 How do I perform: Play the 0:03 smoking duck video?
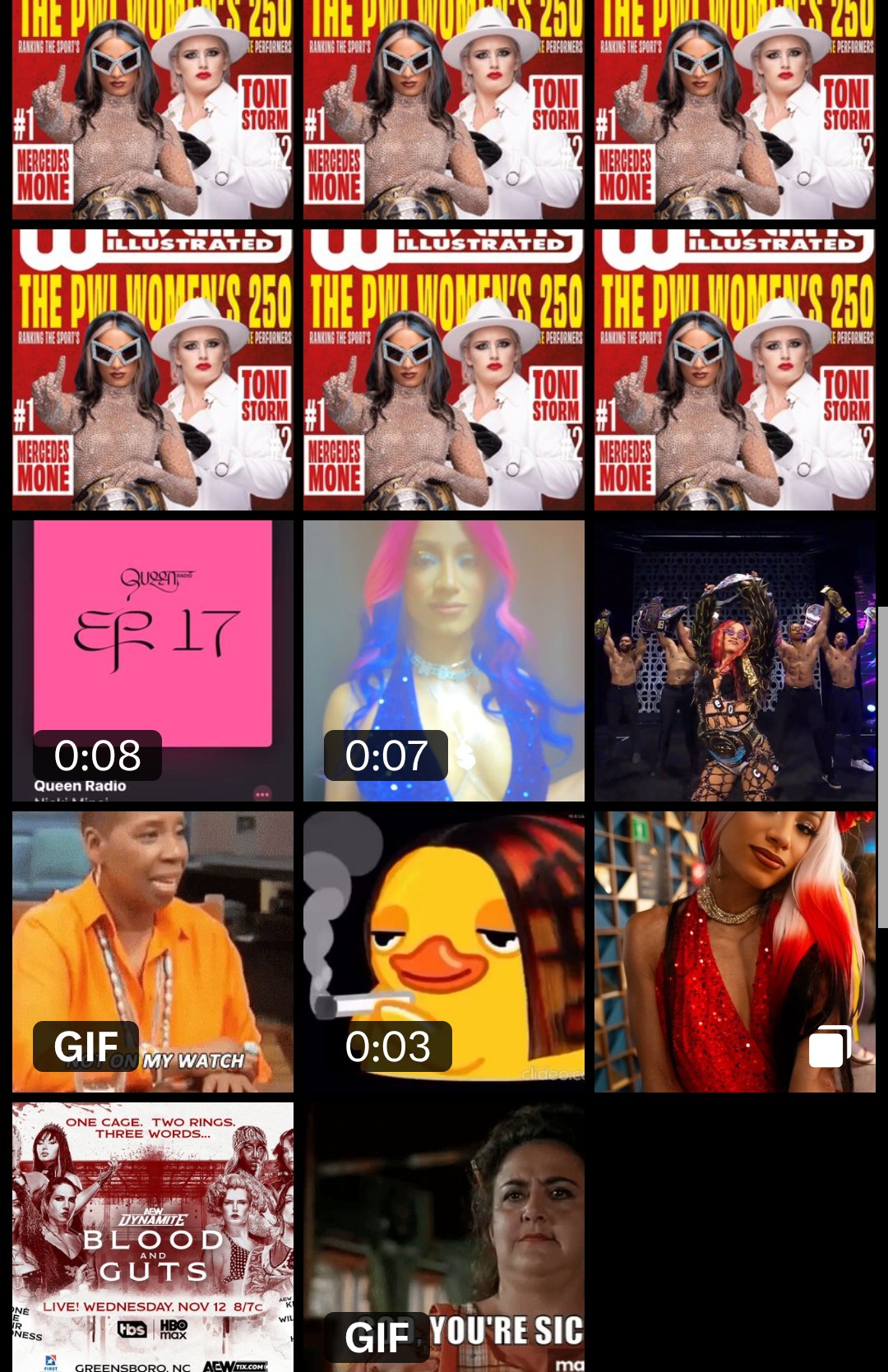pos(443,951)
